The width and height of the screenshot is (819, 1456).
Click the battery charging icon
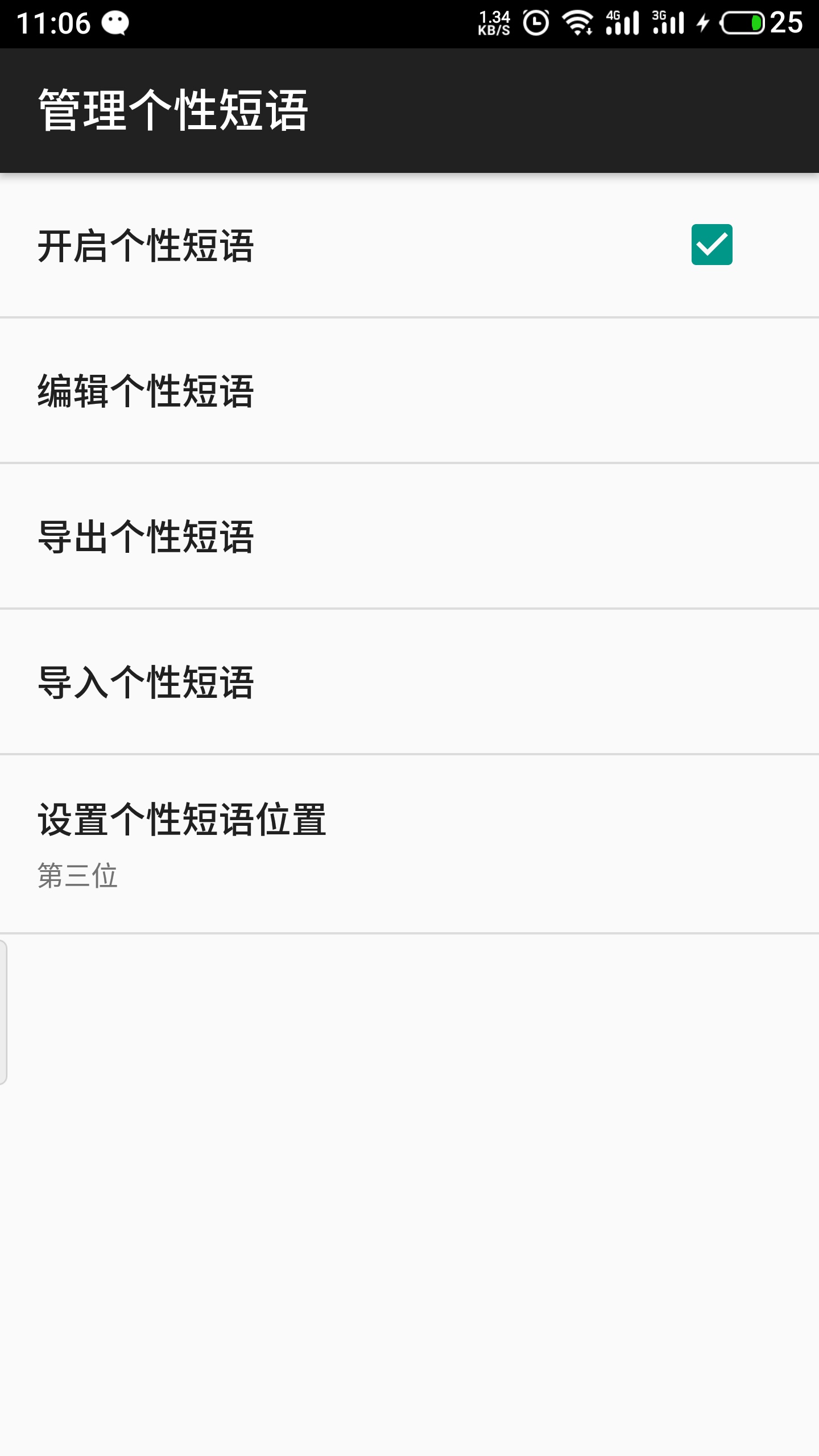742,22
